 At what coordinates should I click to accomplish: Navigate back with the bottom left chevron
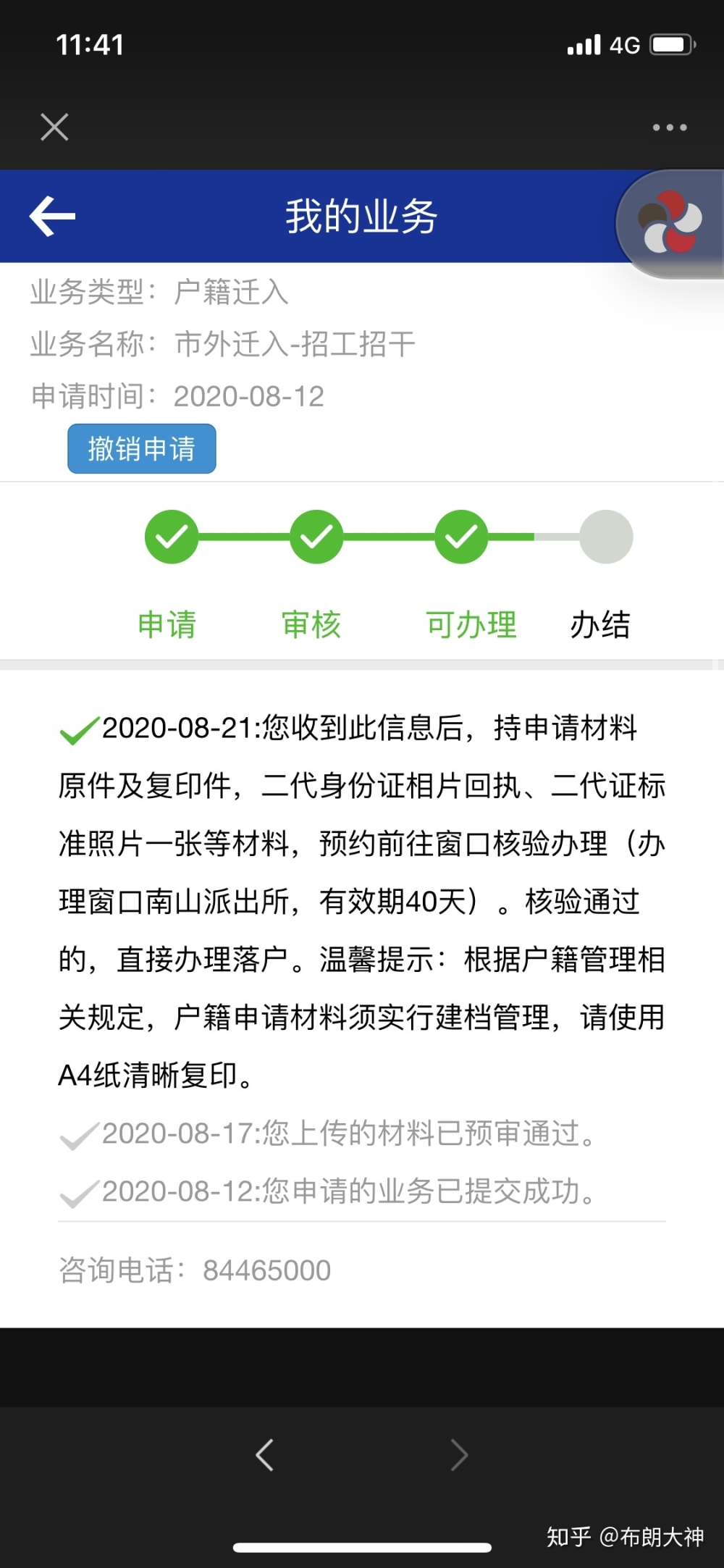pyautogui.click(x=264, y=1454)
